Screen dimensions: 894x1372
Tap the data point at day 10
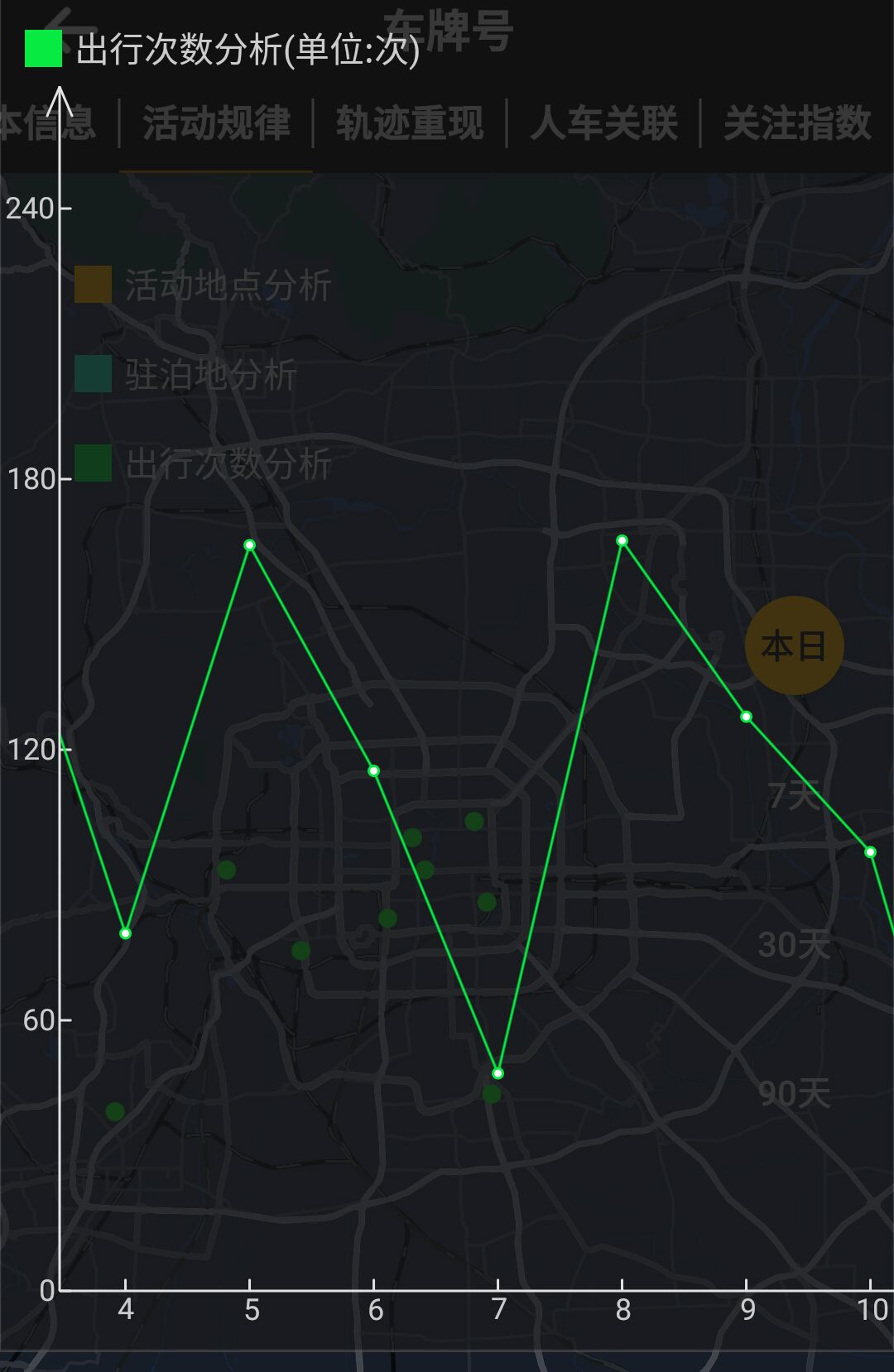click(870, 852)
